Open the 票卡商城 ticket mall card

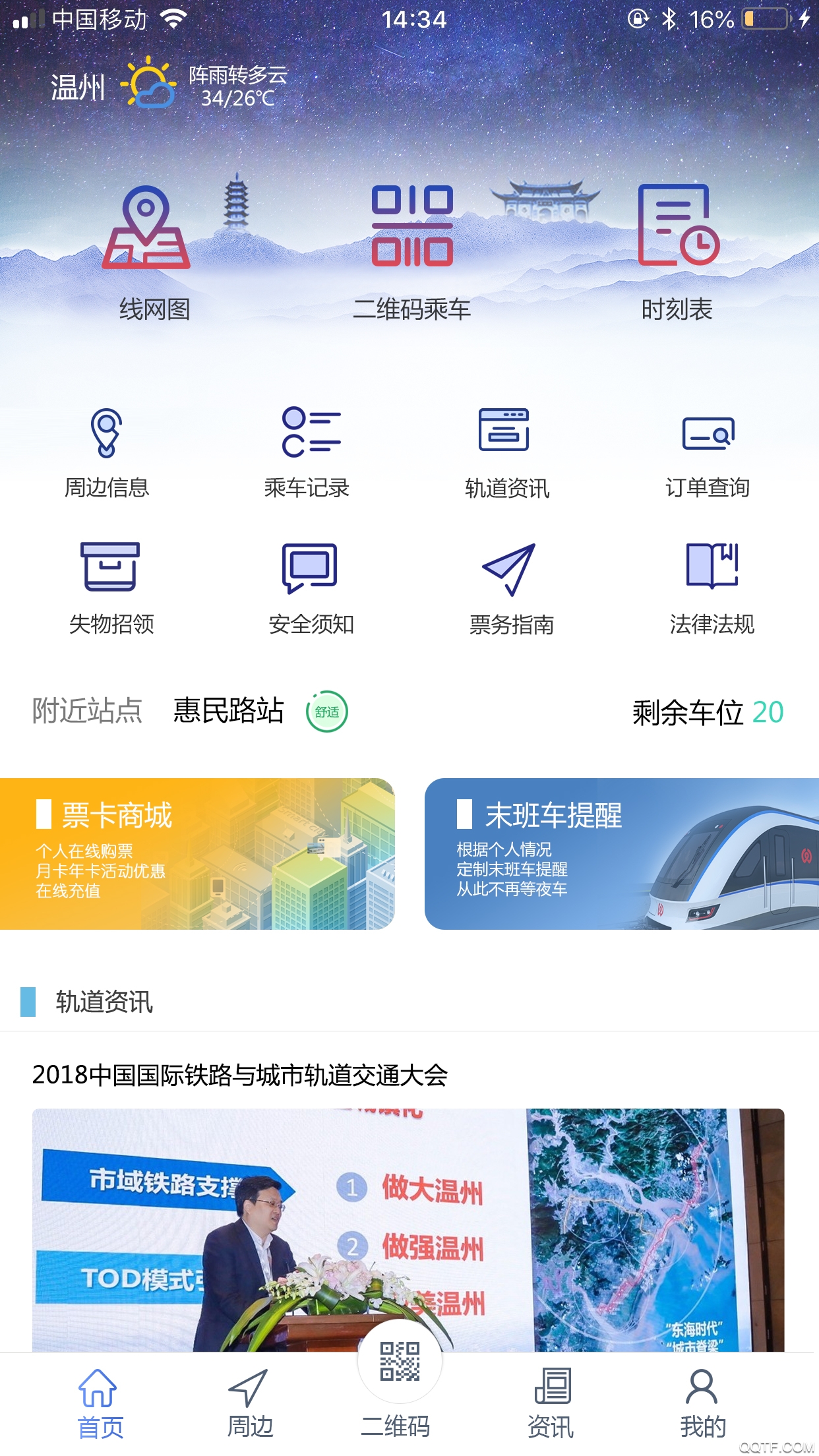pos(197,853)
